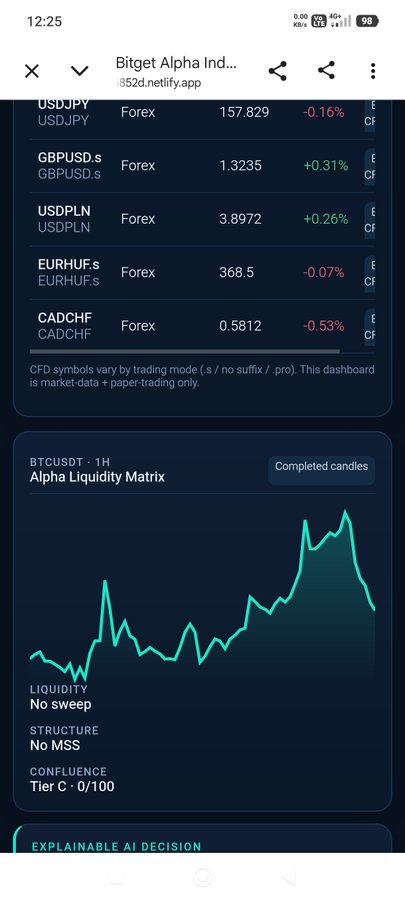Close the Bitget Alpha browser tab
405x900 pixels.
click(x=32, y=71)
